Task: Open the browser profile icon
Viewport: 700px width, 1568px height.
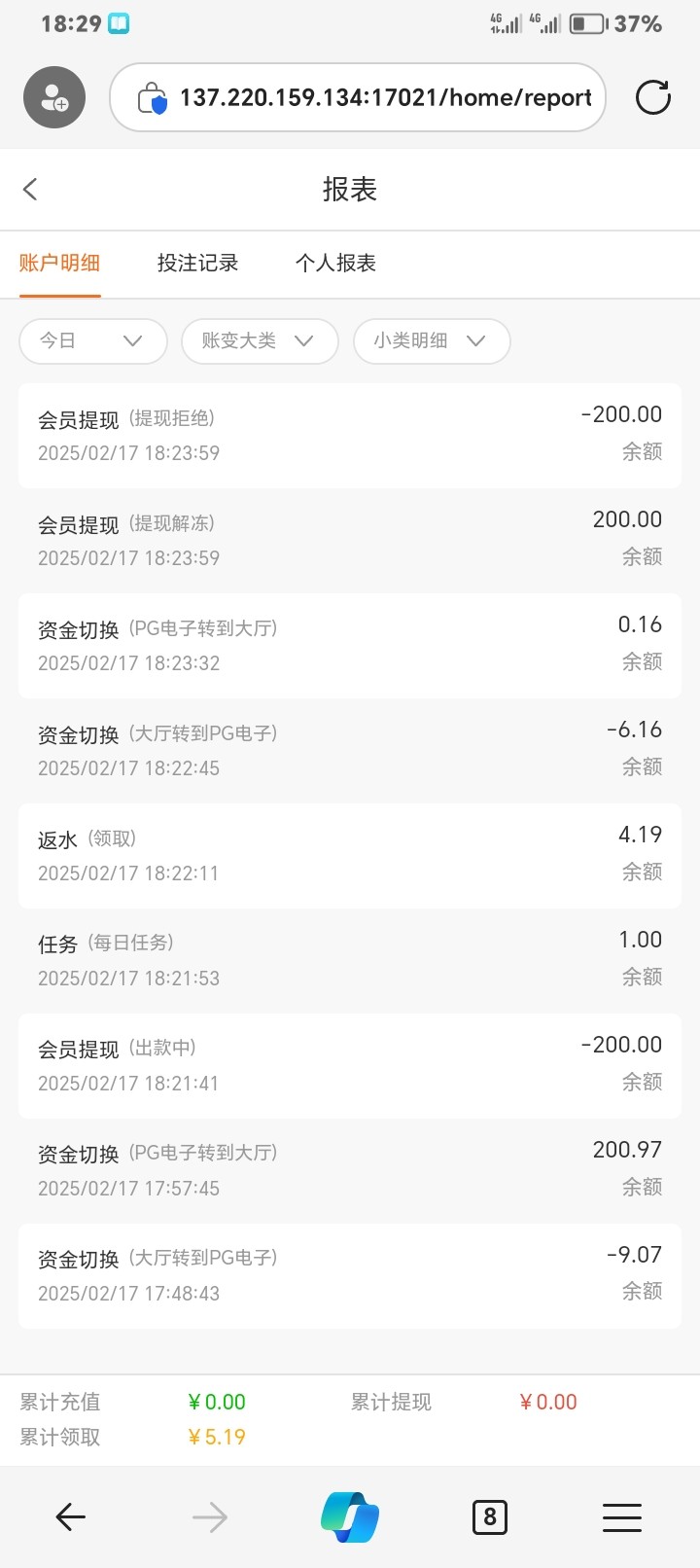Action: coord(54,97)
